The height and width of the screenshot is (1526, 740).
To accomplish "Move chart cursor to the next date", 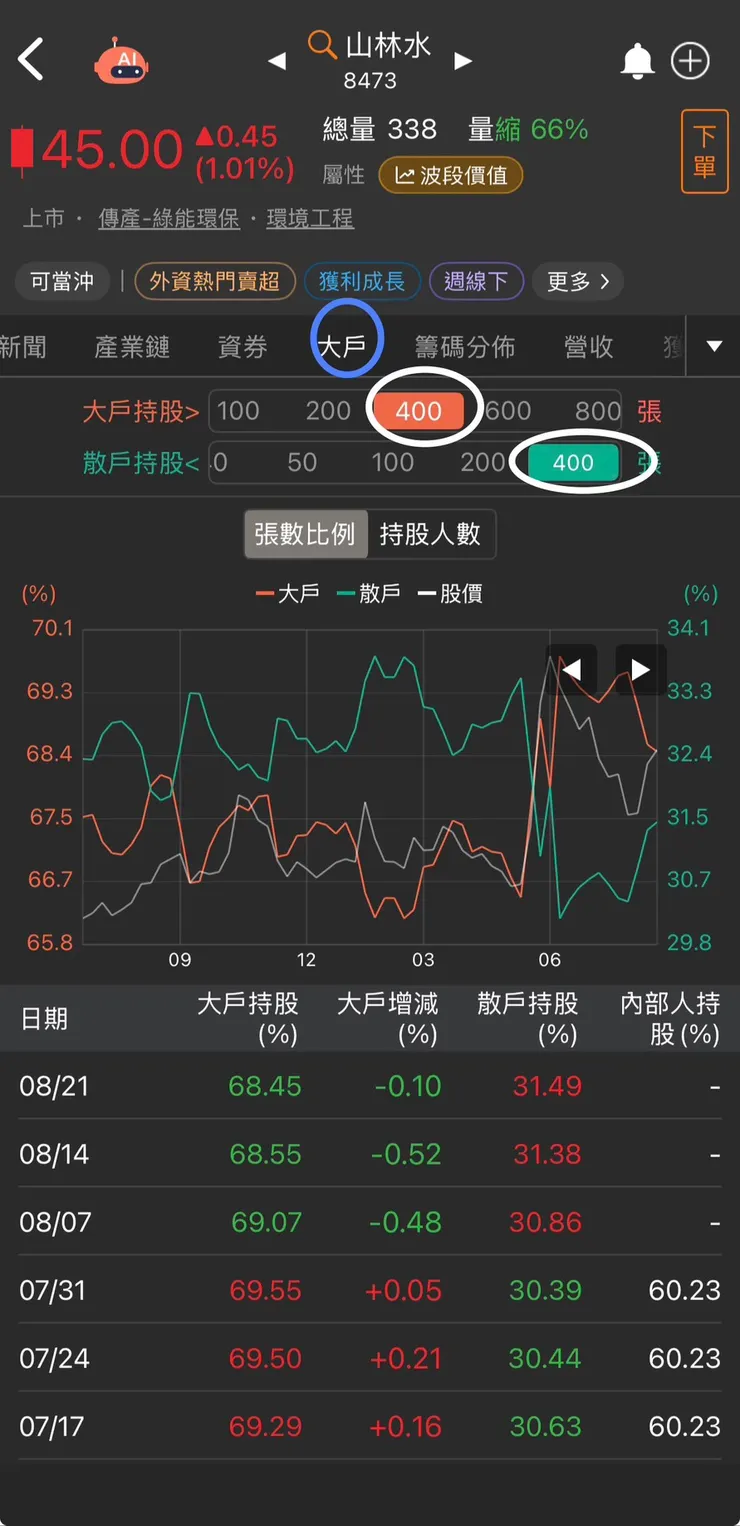I will click(640, 670).
